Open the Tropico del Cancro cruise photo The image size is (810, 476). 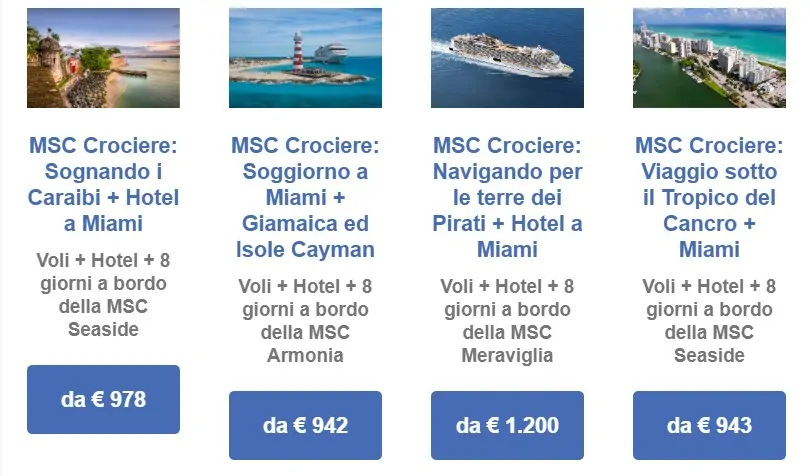[x=709, y=58]
